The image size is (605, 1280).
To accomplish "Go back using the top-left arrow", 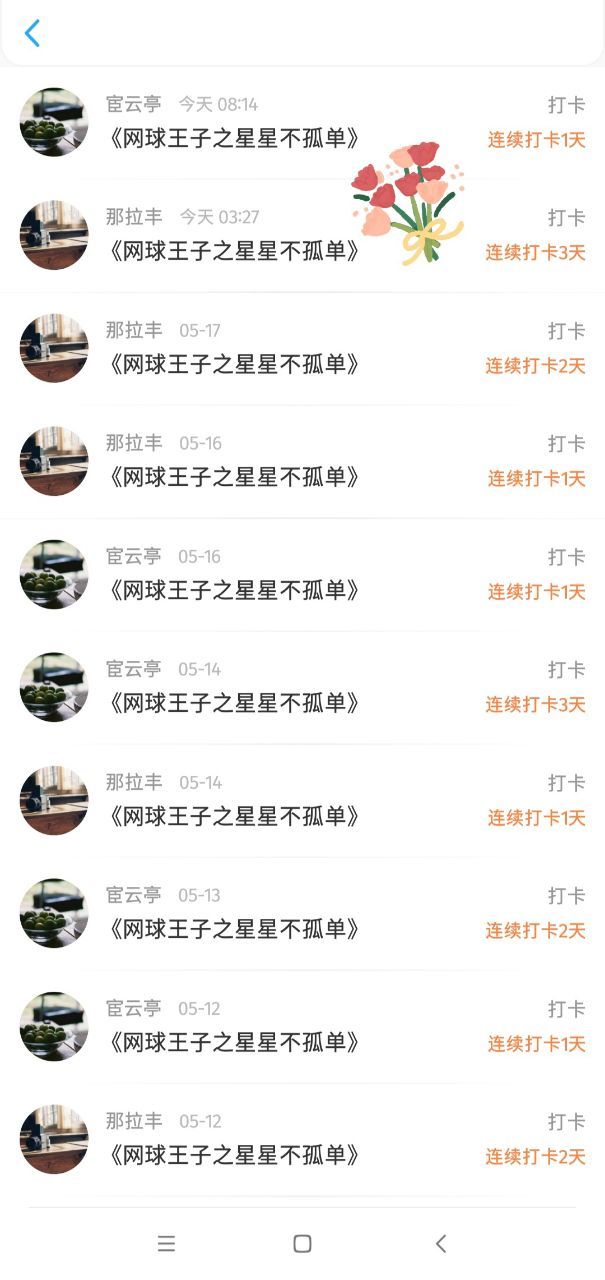I will point(32,33).
